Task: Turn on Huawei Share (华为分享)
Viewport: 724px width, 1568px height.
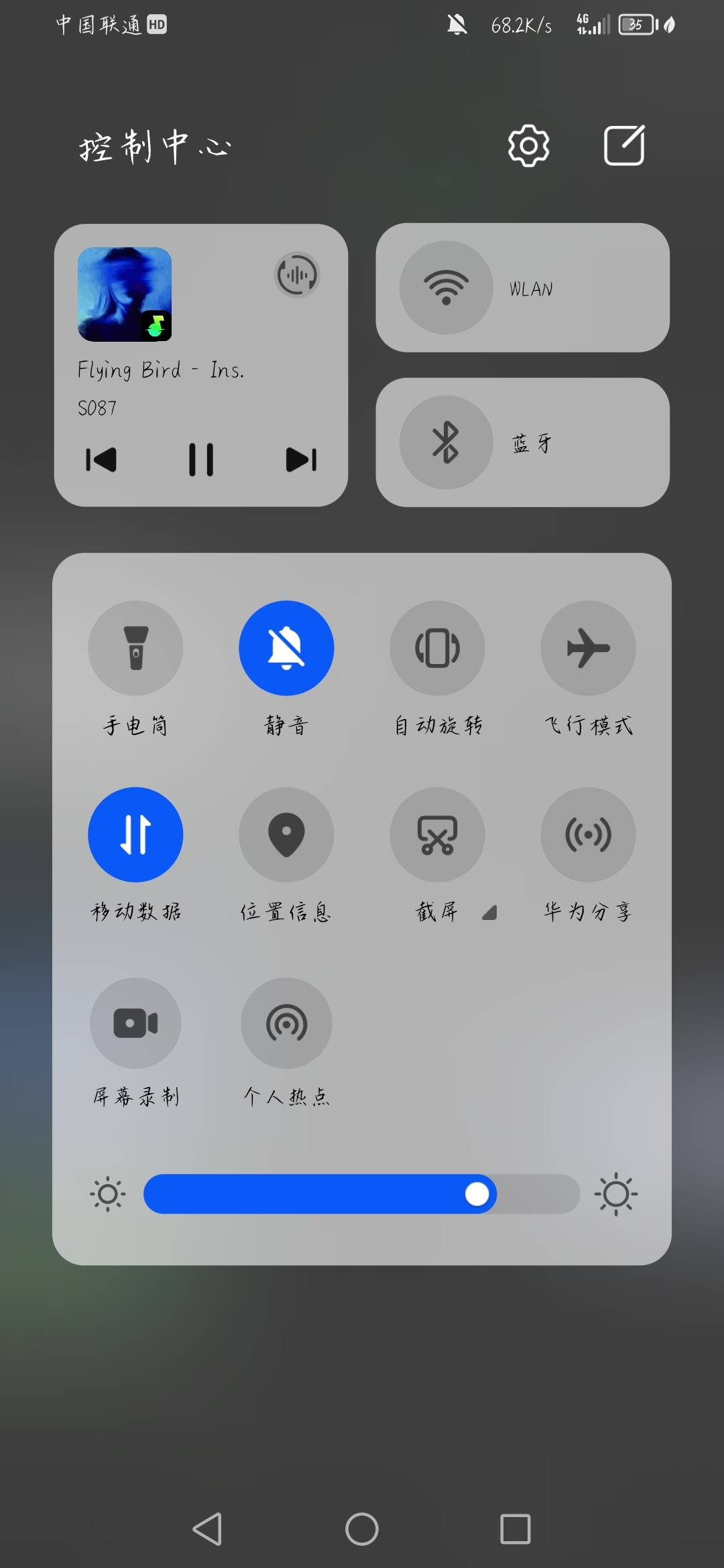Action: [x=588, y=834]
